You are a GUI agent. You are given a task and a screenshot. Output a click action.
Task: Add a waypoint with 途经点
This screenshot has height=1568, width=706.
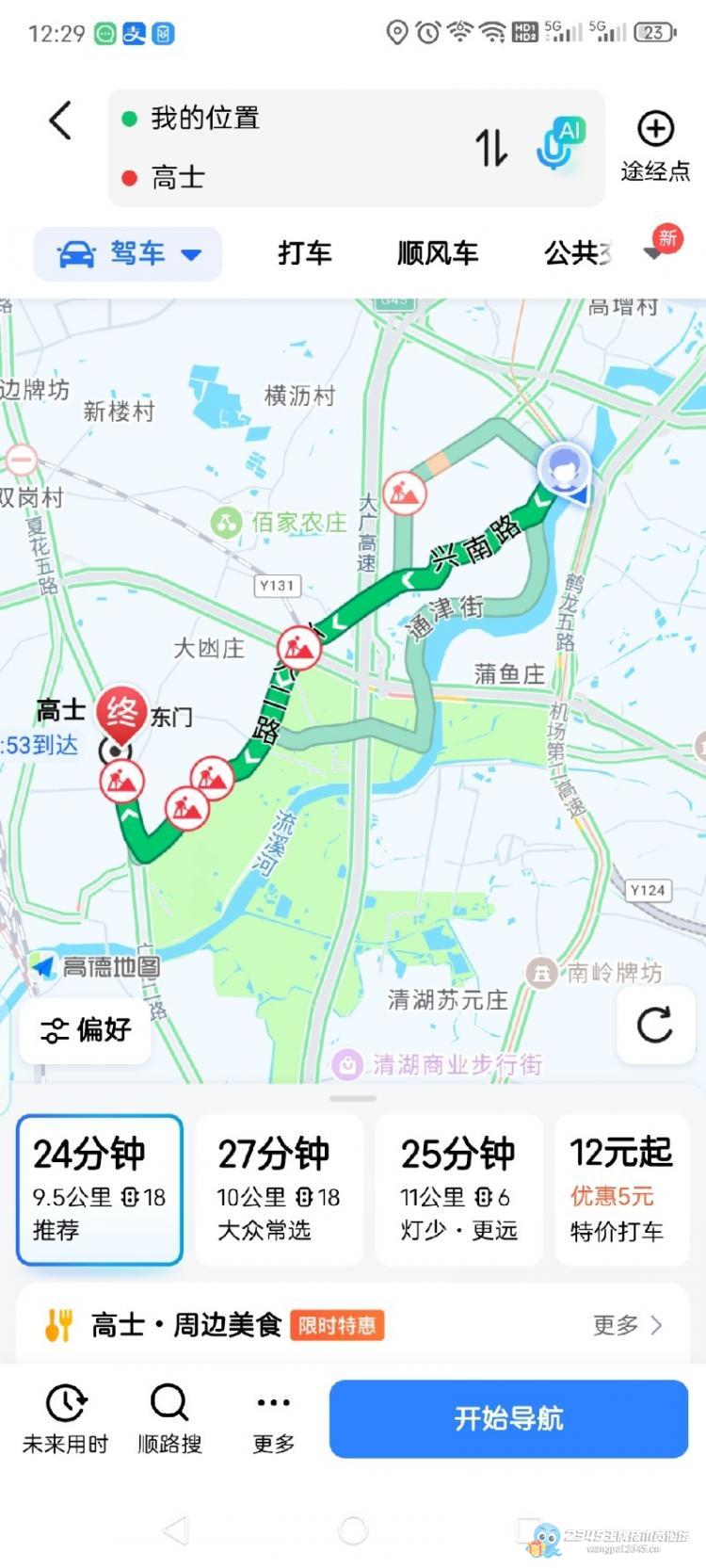pyautogui.click(x=655, y=146)
